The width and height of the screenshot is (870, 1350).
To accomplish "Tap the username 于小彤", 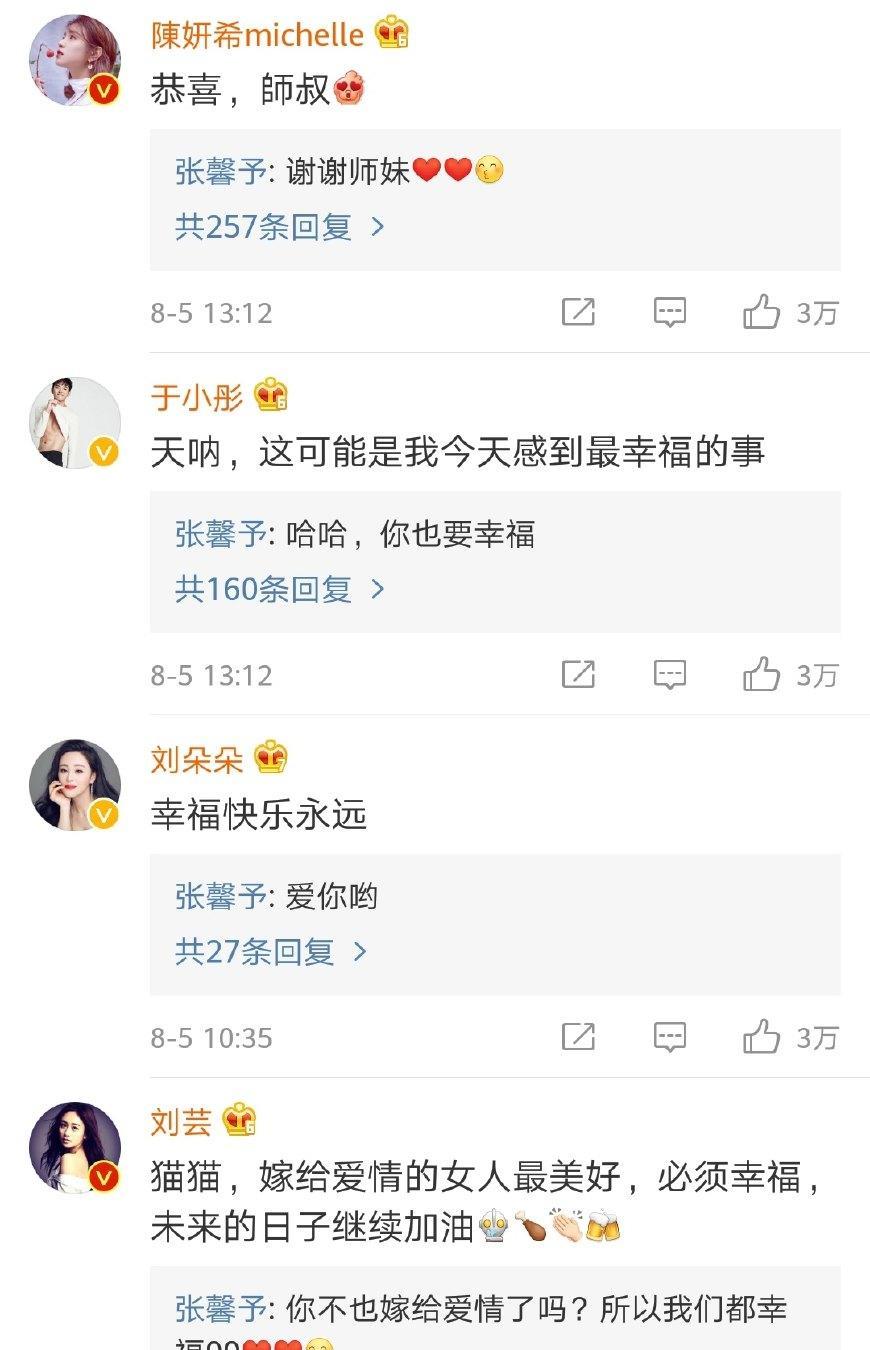I will point(197,397).
